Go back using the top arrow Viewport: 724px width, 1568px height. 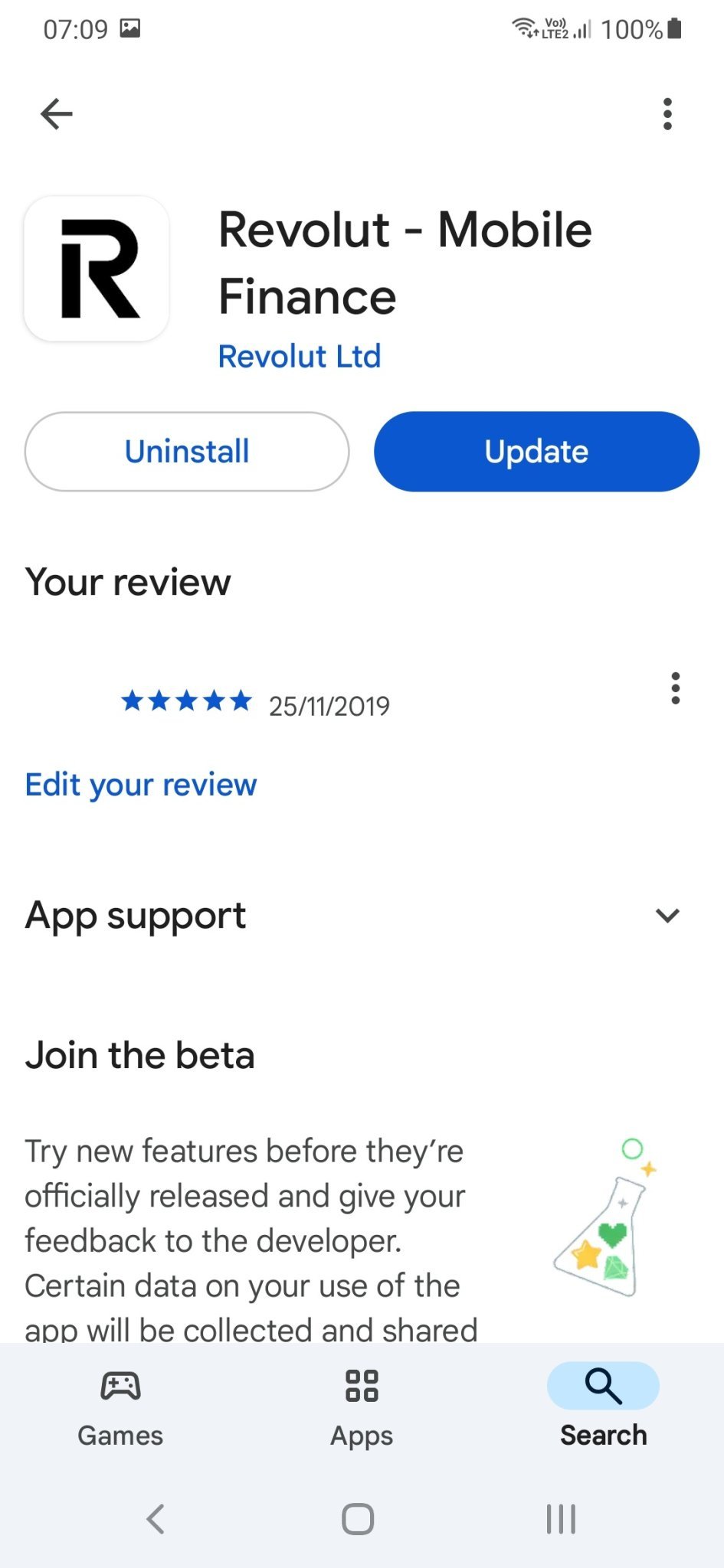coord(57,115)
